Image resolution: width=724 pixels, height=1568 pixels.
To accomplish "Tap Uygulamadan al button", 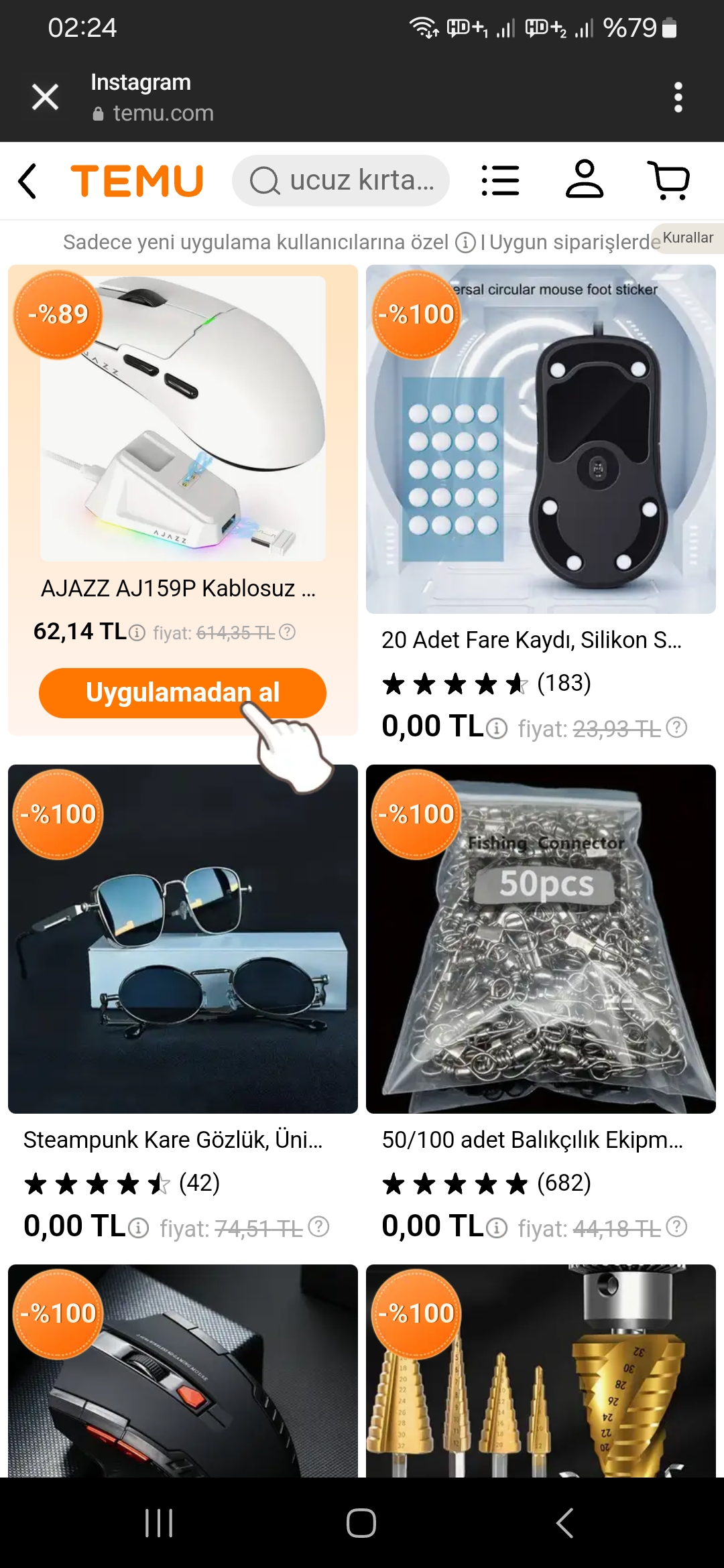I will [182, 693].
